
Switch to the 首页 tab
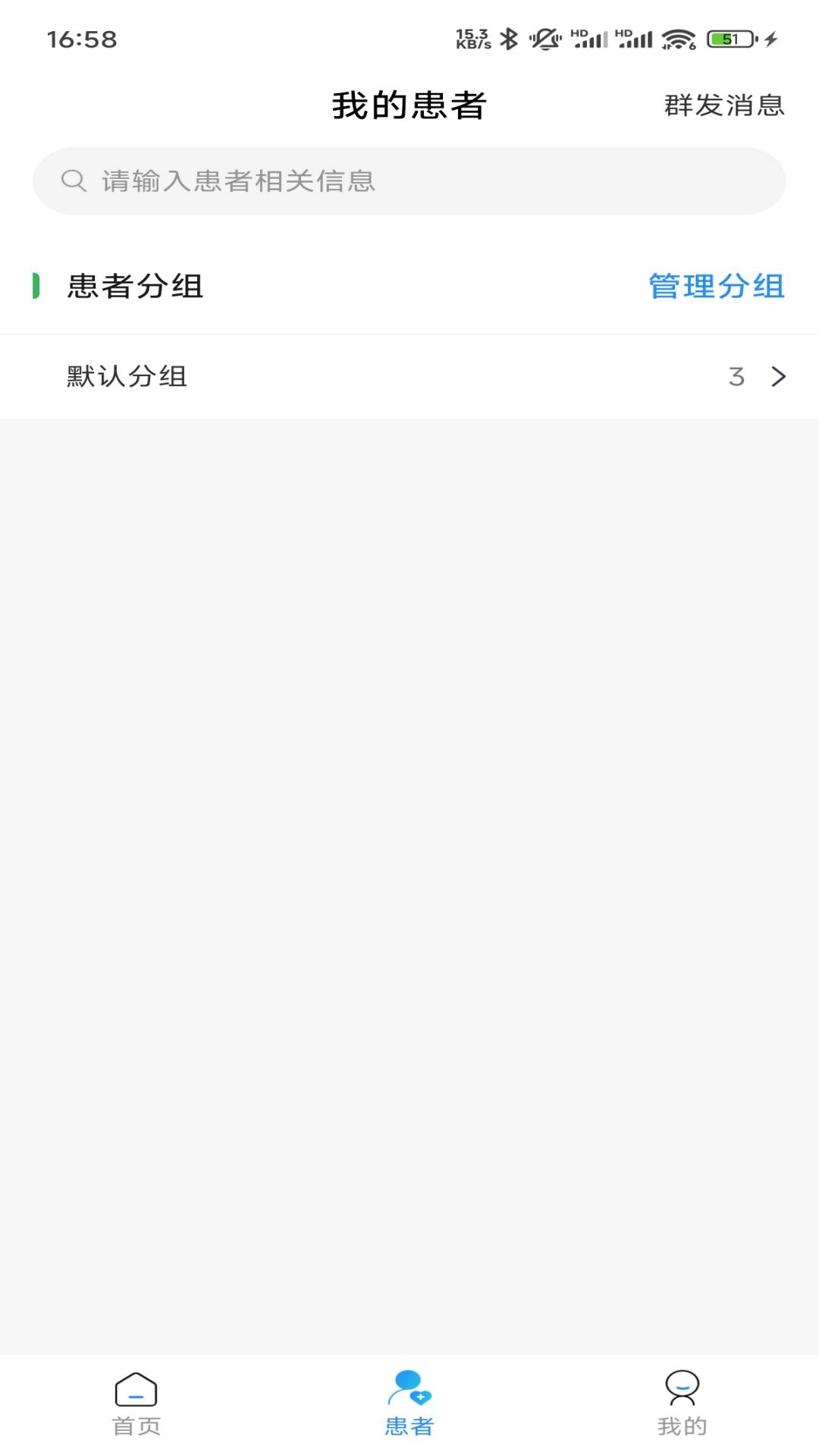click(135, 1407)
